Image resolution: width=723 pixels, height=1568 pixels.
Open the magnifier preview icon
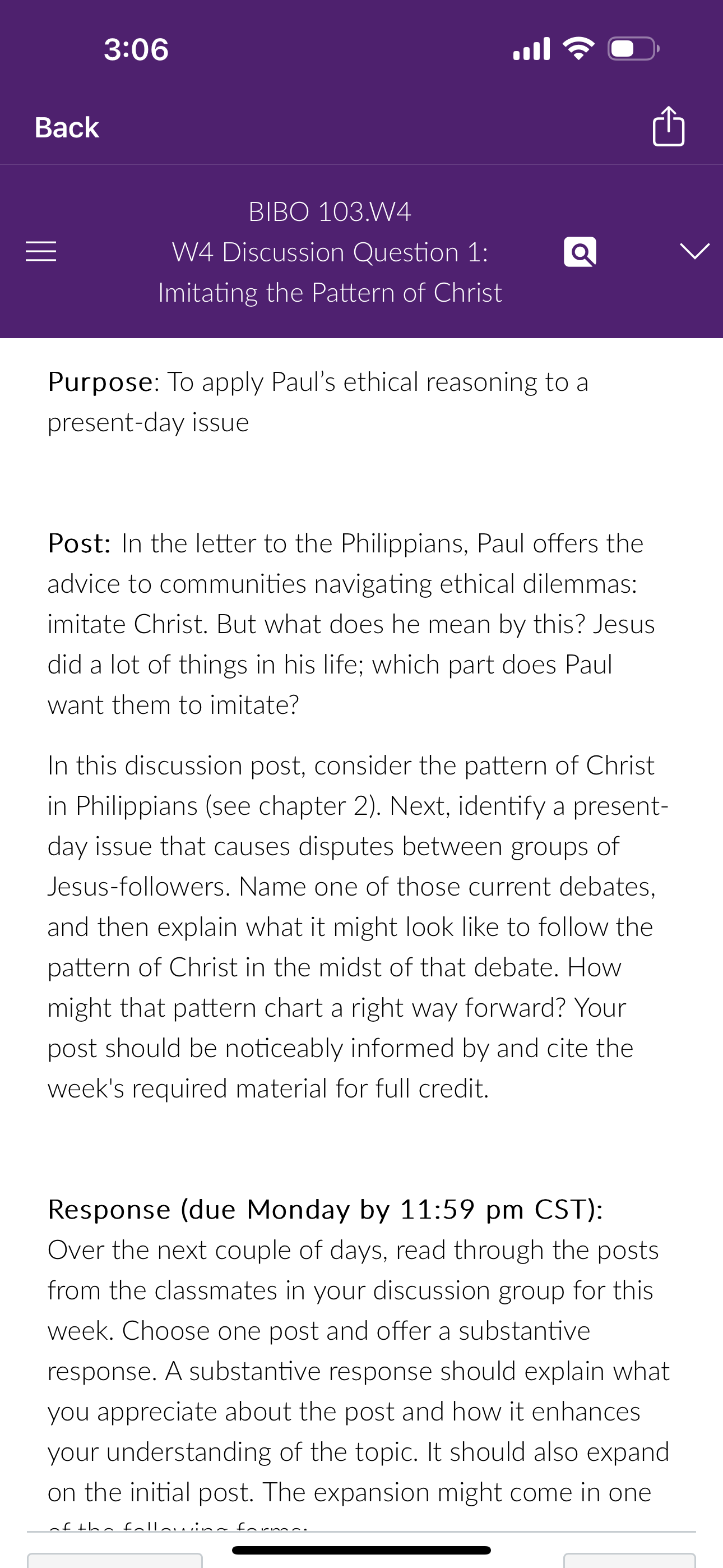[x=580, y=251]
